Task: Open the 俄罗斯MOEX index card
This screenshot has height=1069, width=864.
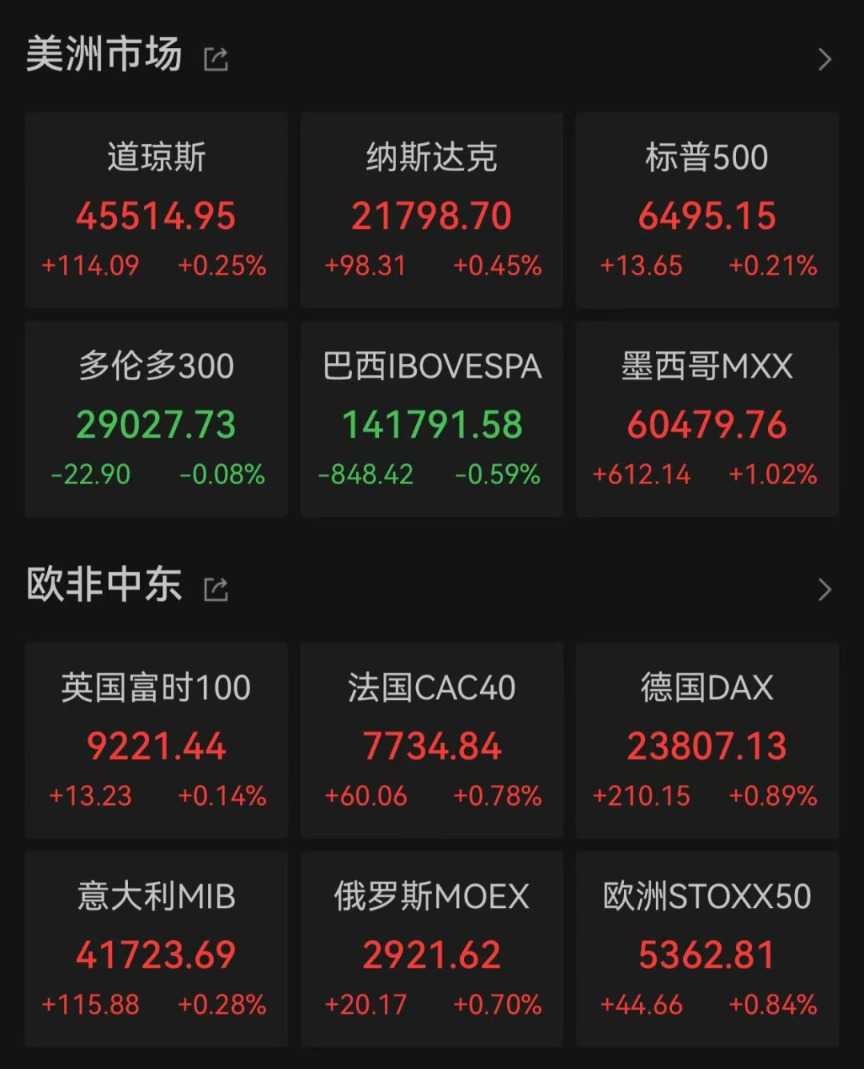Action: pos(432,949)
